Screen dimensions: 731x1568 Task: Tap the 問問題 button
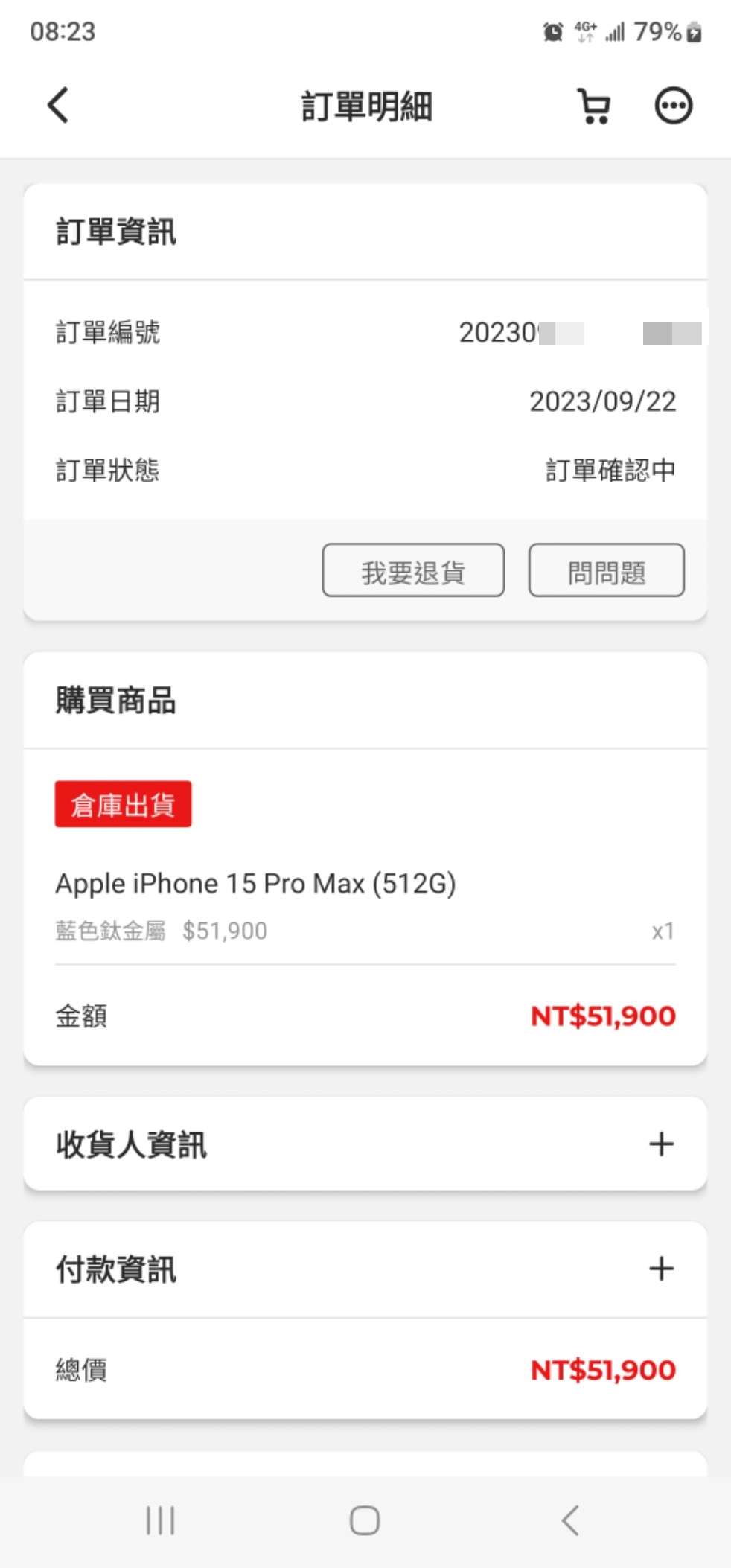(x=606, y=570)
